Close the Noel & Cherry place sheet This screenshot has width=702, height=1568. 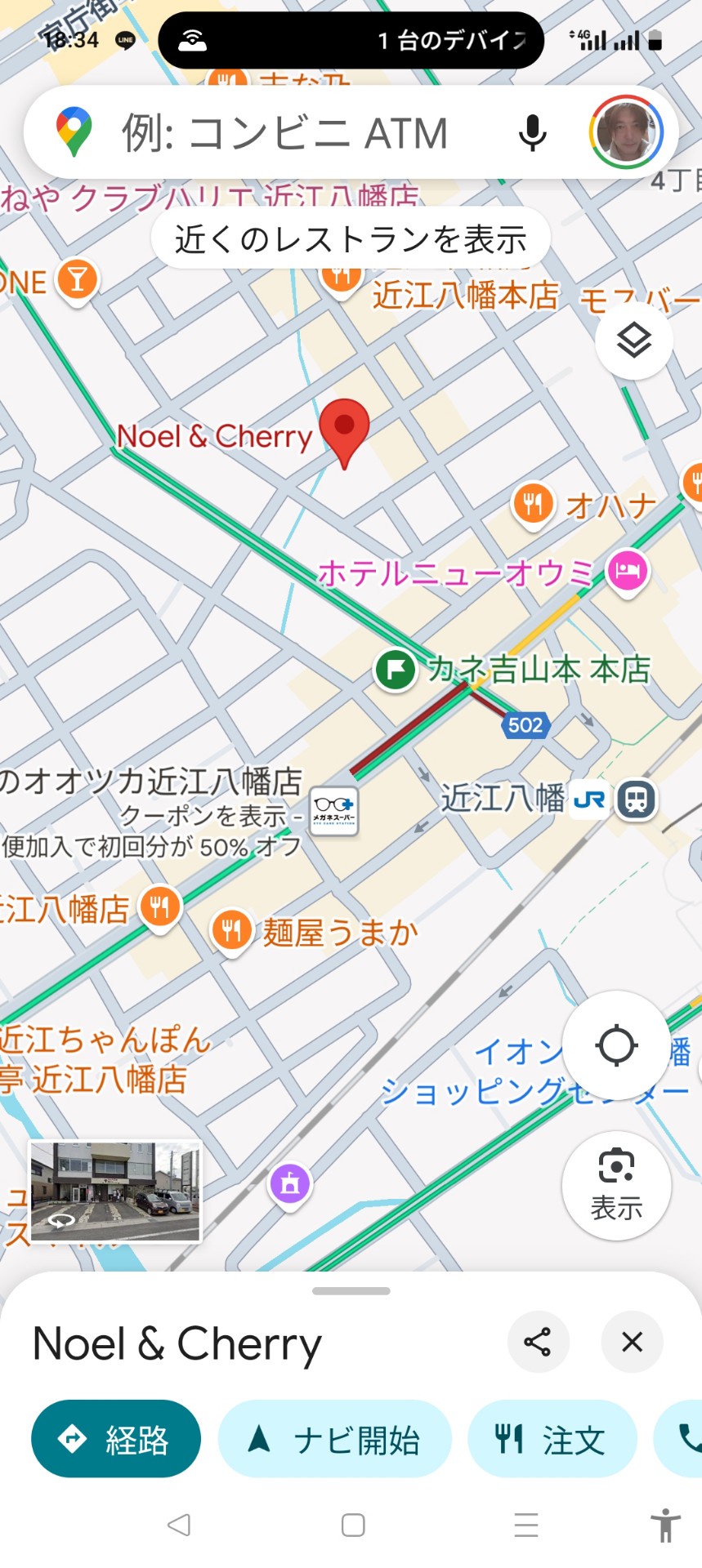click(x=632, y=1342)
